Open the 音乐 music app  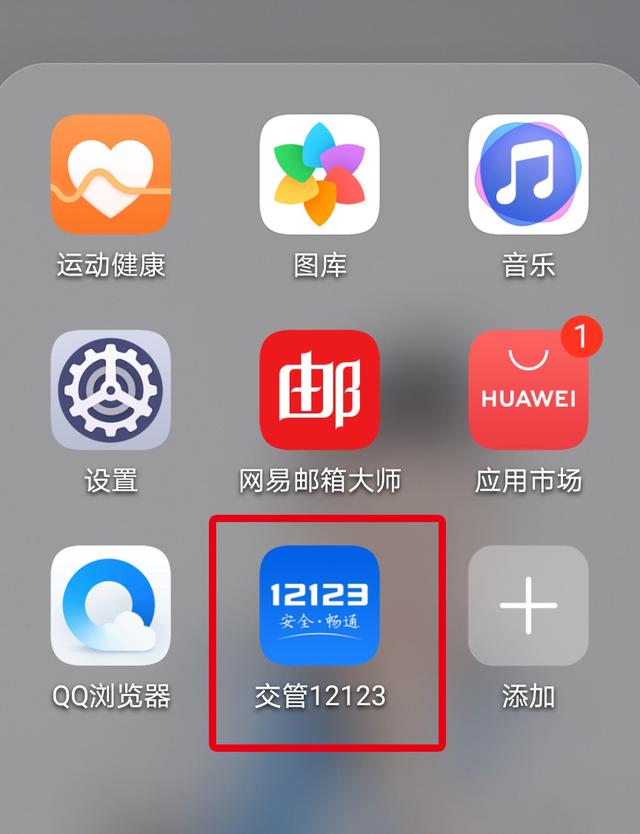529,175
